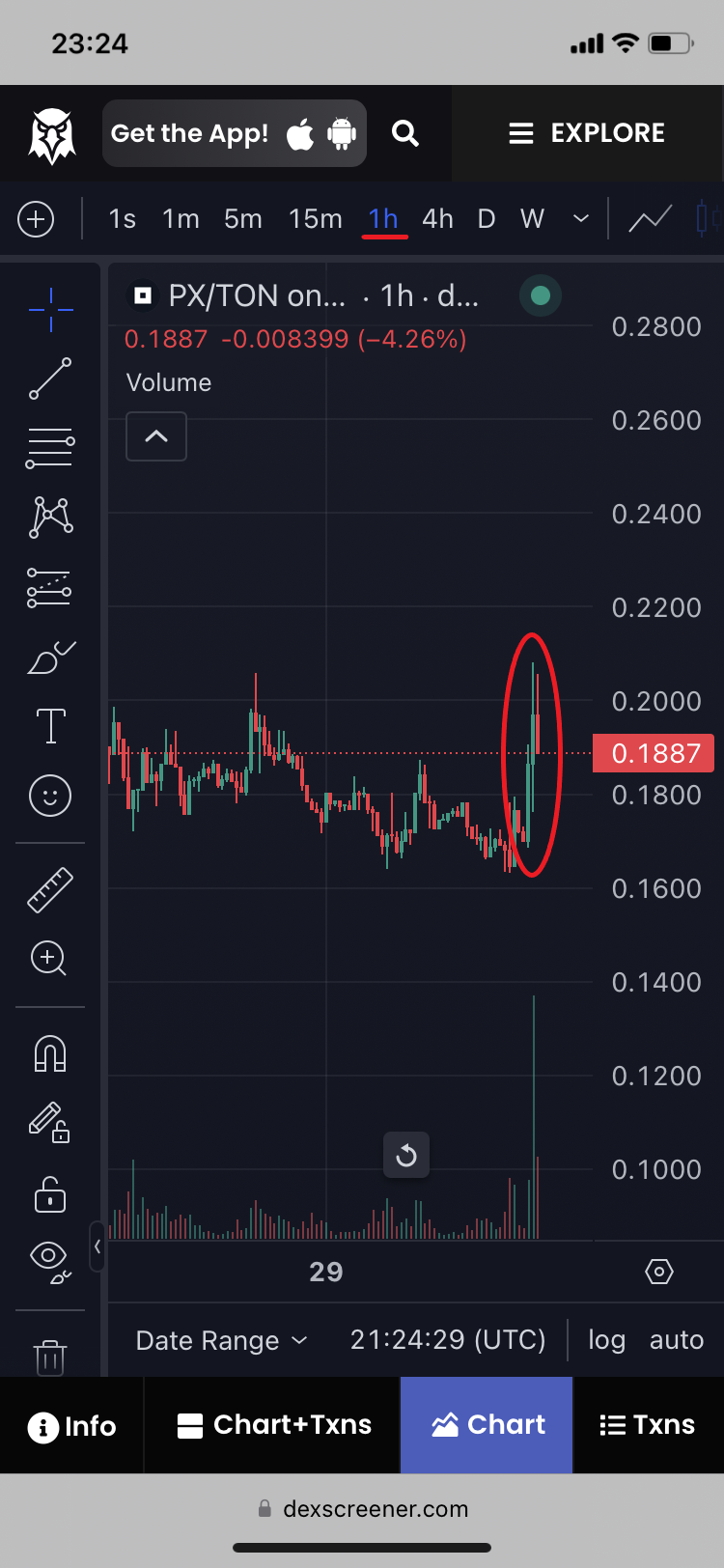Switch to the Info tab
Image resolution: width=724 pixels, height=1568 pixels.
click(72, 1426)
